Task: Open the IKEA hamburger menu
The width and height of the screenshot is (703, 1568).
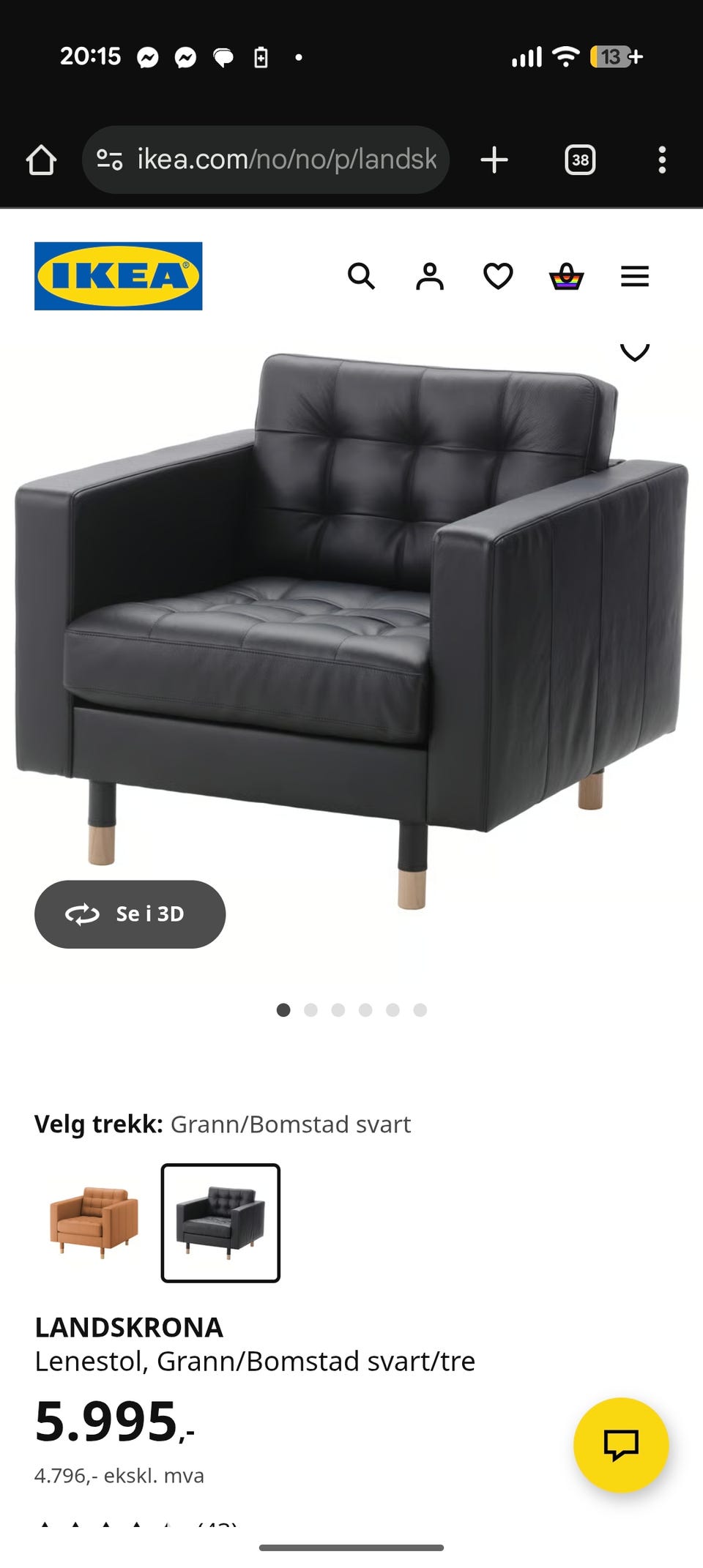Action: (x=635, y=277)
